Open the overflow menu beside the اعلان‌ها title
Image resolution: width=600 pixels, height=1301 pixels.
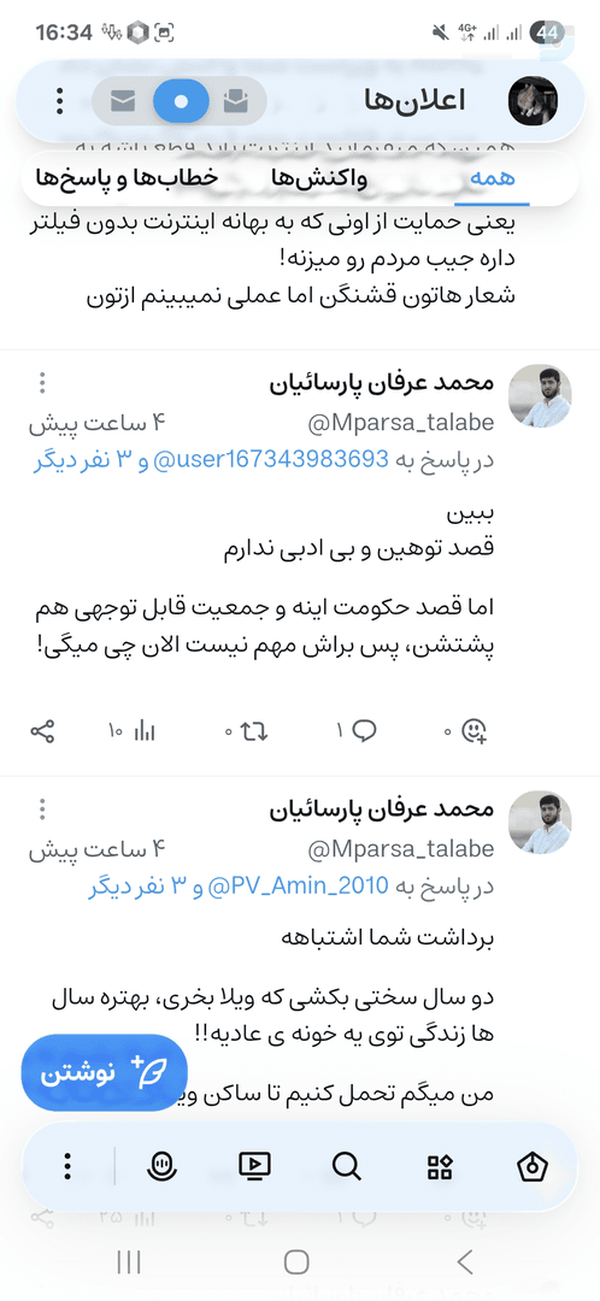60,101
